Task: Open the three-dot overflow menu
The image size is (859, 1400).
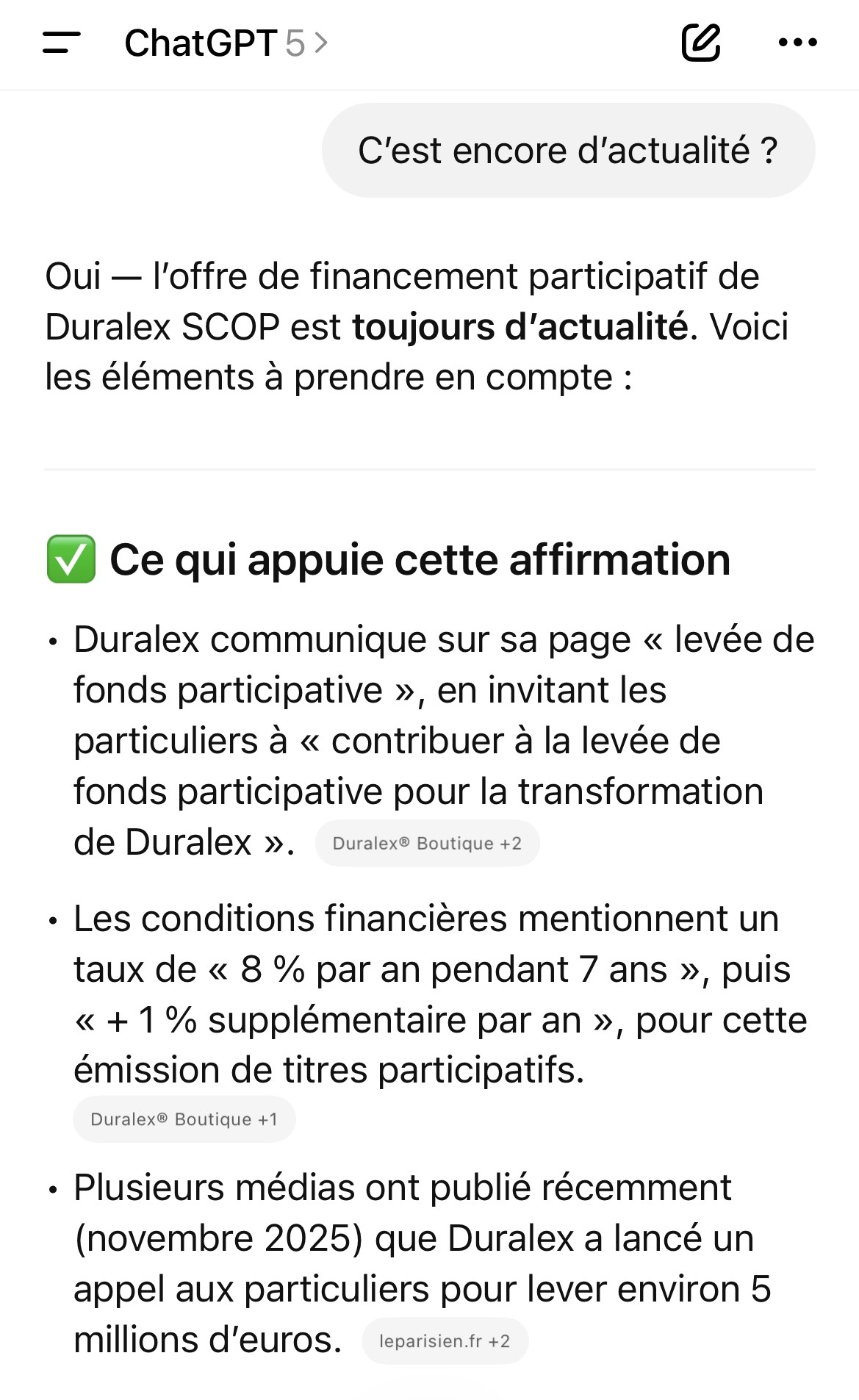Action: pyautogui.click(x=797, y=43)
